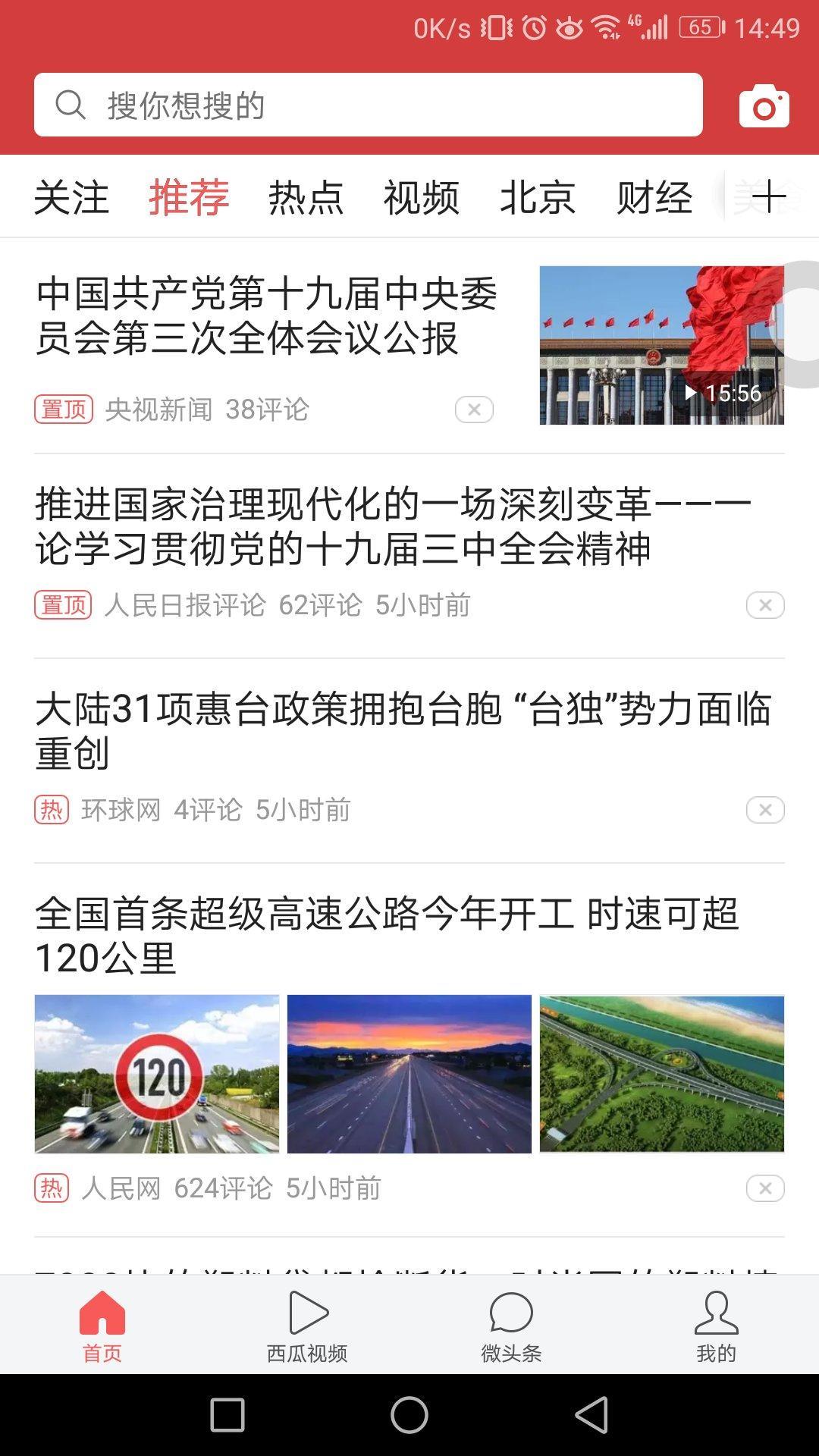Go to the 我的 profile tab

click(716, 1326)
